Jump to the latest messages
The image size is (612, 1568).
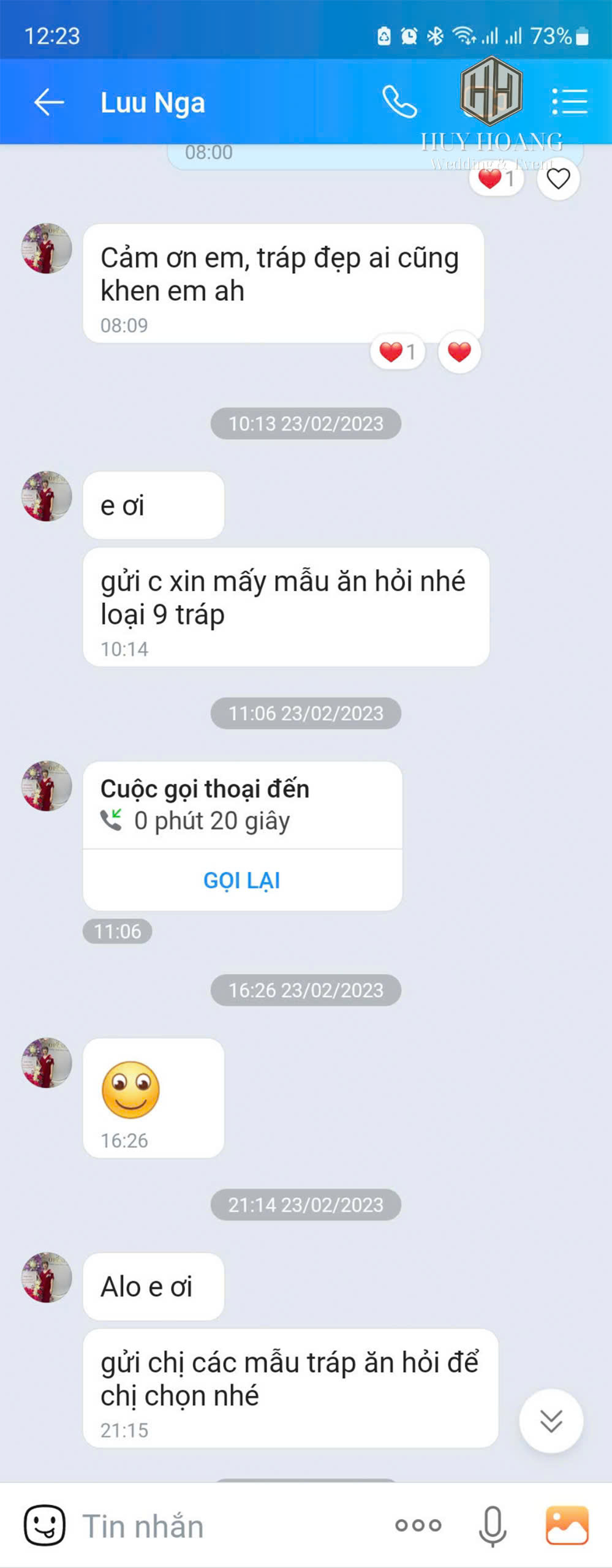[x=551, y=1421]
